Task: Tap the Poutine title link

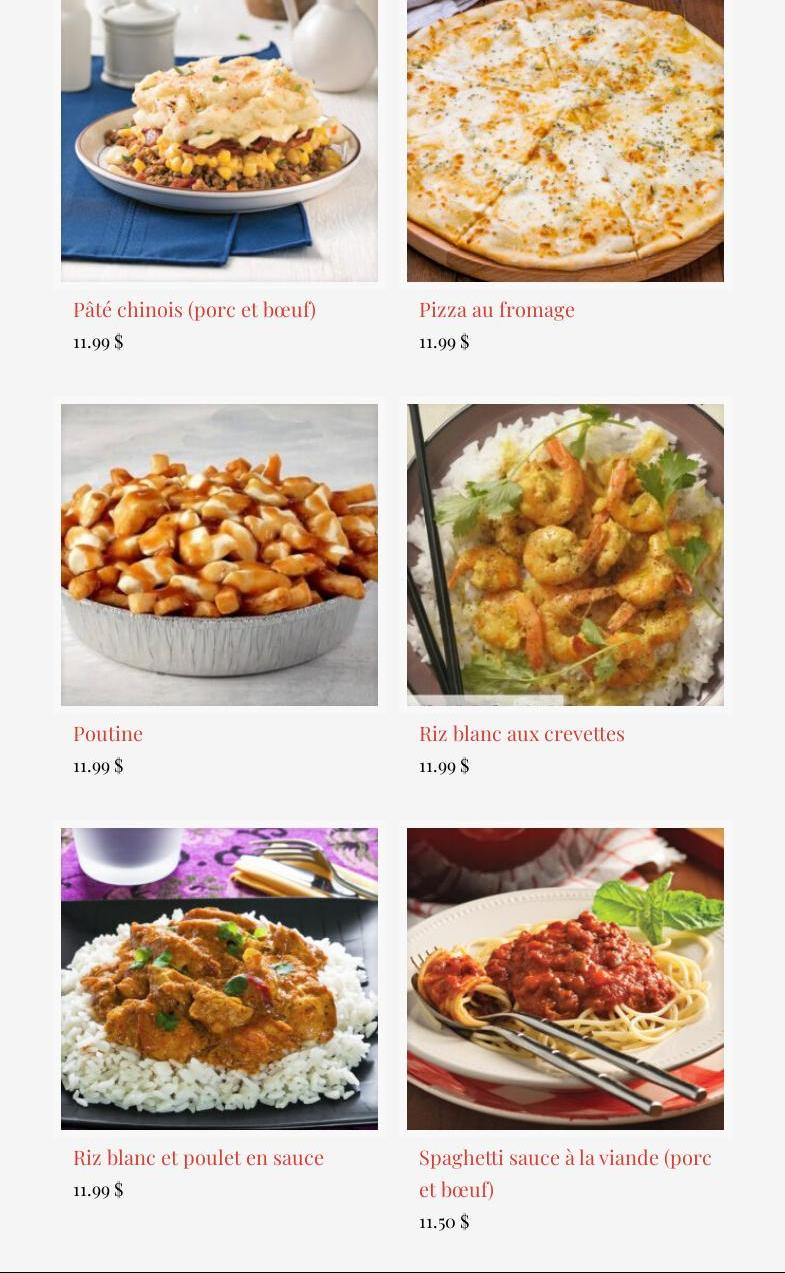Action: (x=108, y=734)
